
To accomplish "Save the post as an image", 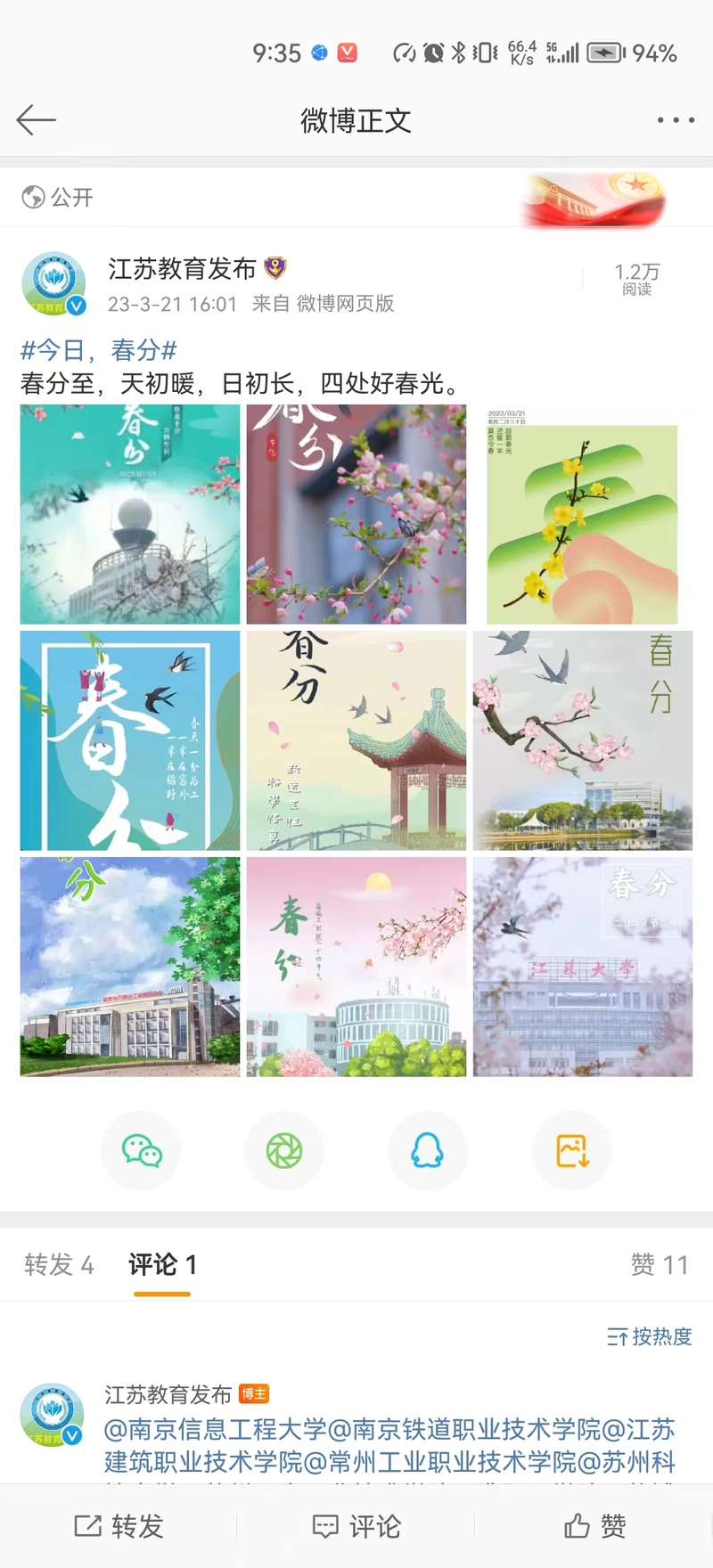I will click(571, 1150).
